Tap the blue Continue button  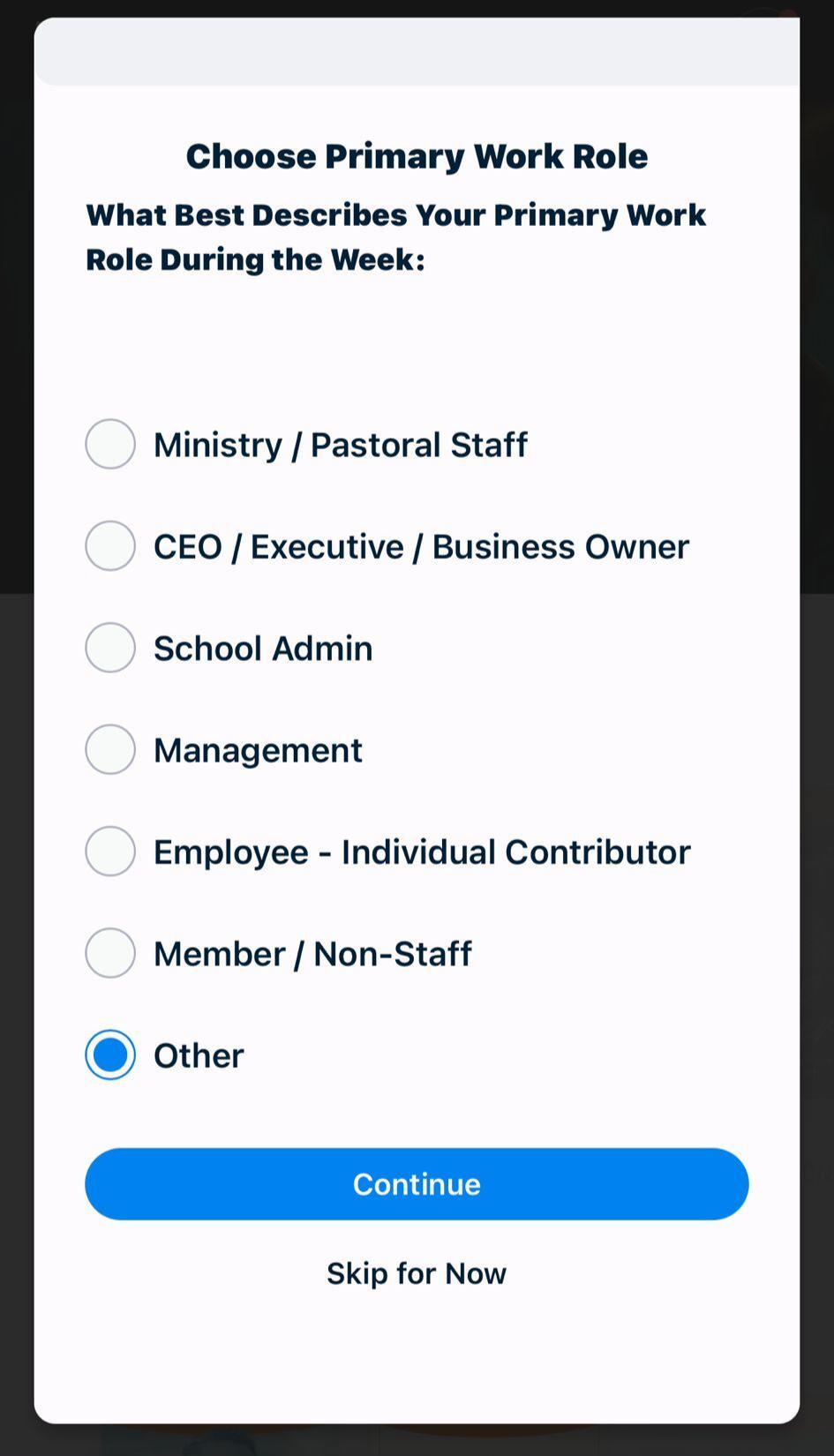tap(417, 1184)
